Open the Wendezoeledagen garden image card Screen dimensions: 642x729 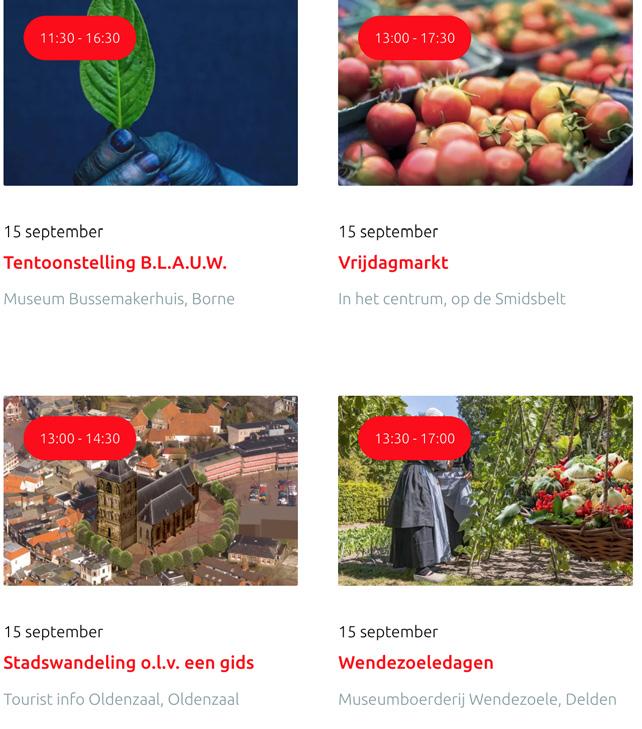(x=485, y=500)
